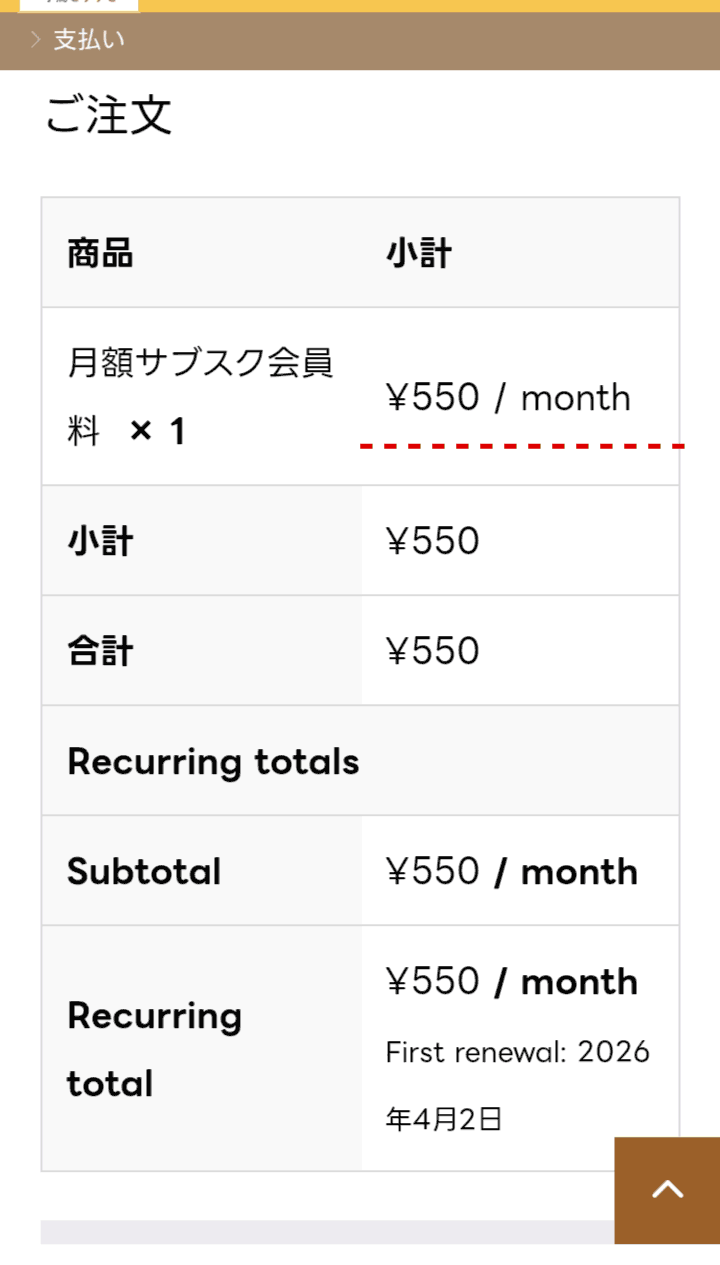720x1265 pixels.
Task: Open the 支払い breadcrumb link
Action: (89, 40)
